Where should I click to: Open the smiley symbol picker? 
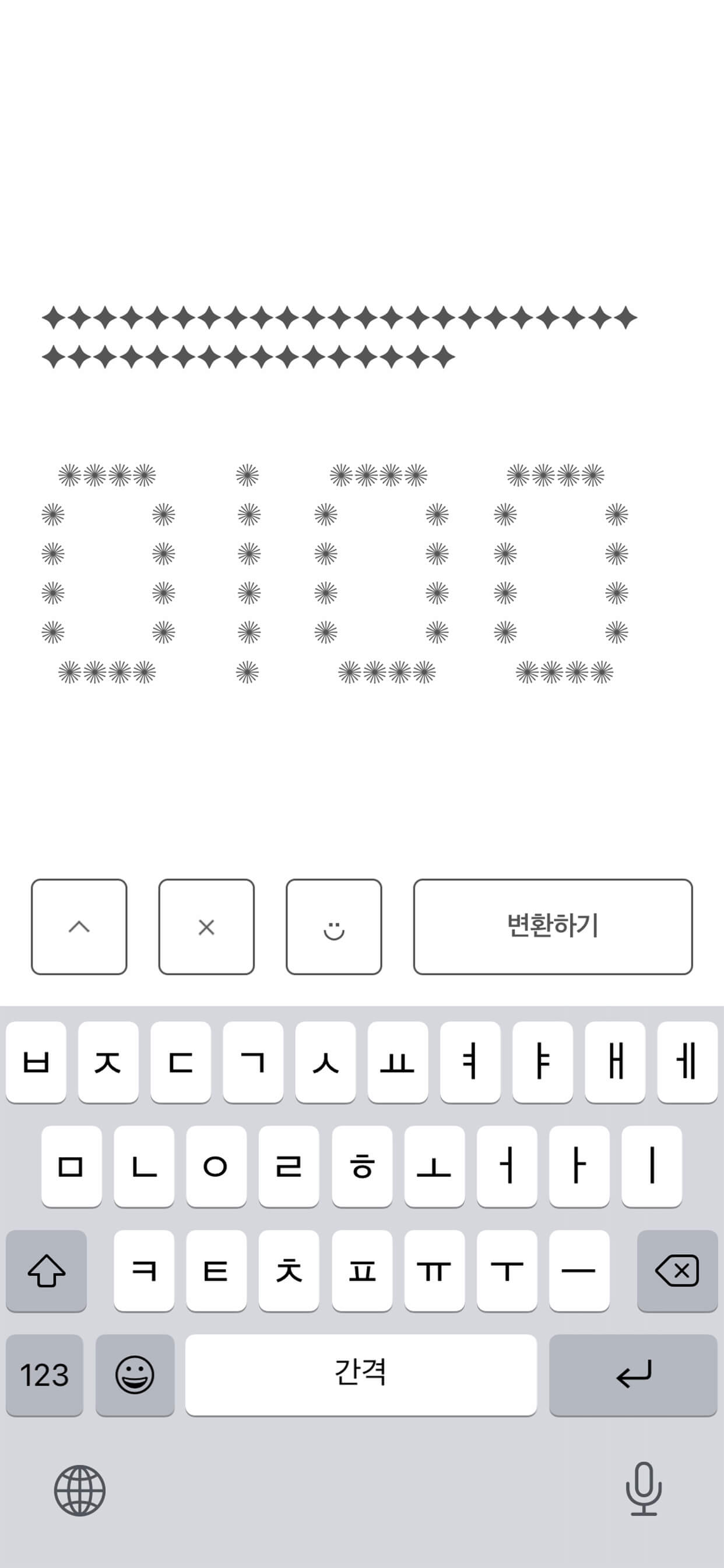(x=333, y=926)
